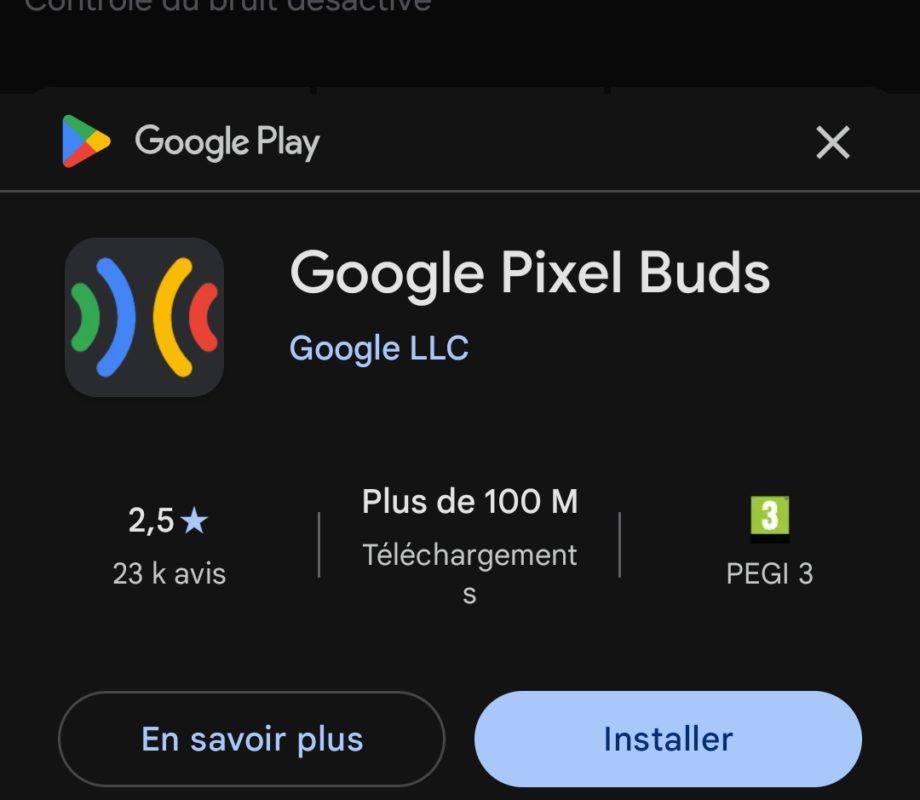This screenshot has height=800, width=920.
Task: Tap the En savoir plus button
Action: click(252, 739)
